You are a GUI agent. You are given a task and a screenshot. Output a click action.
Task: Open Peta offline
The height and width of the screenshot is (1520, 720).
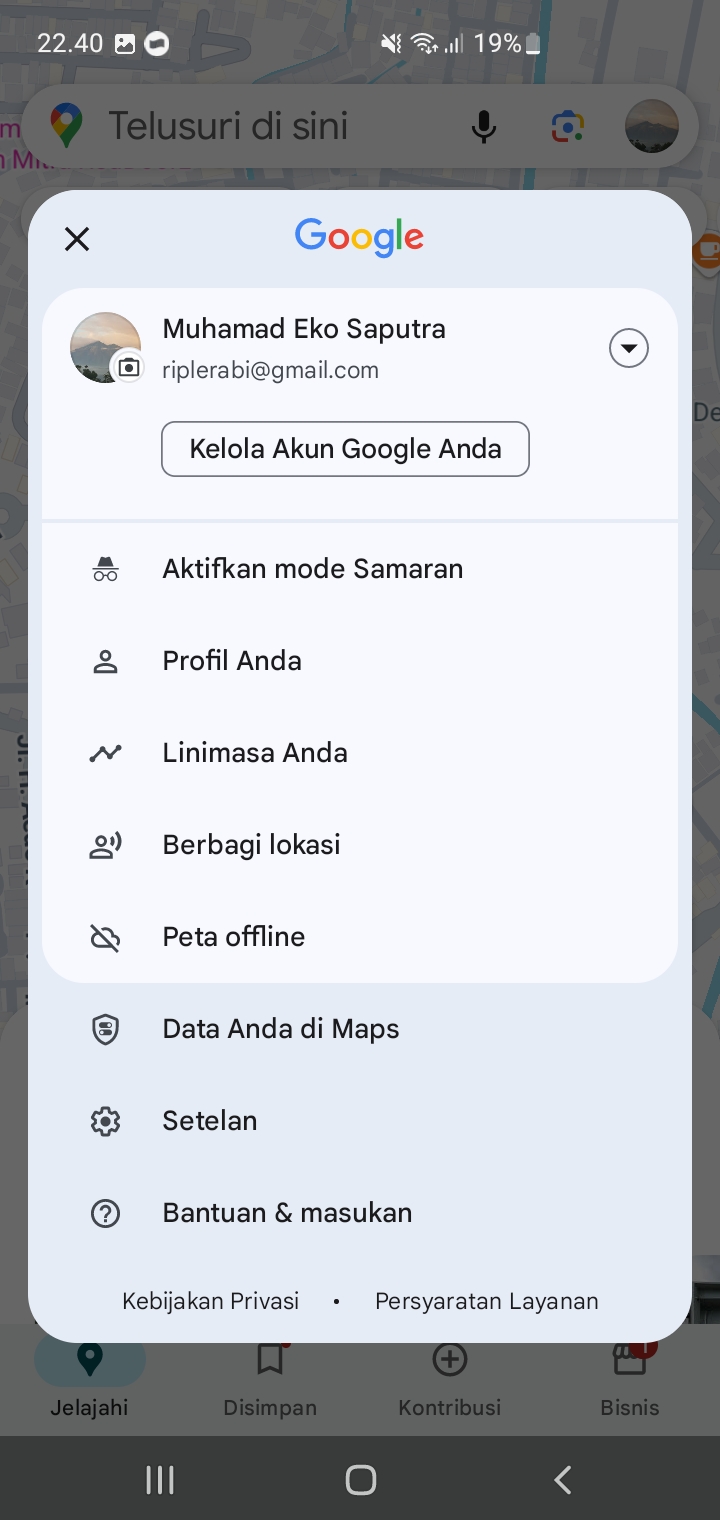360,937
